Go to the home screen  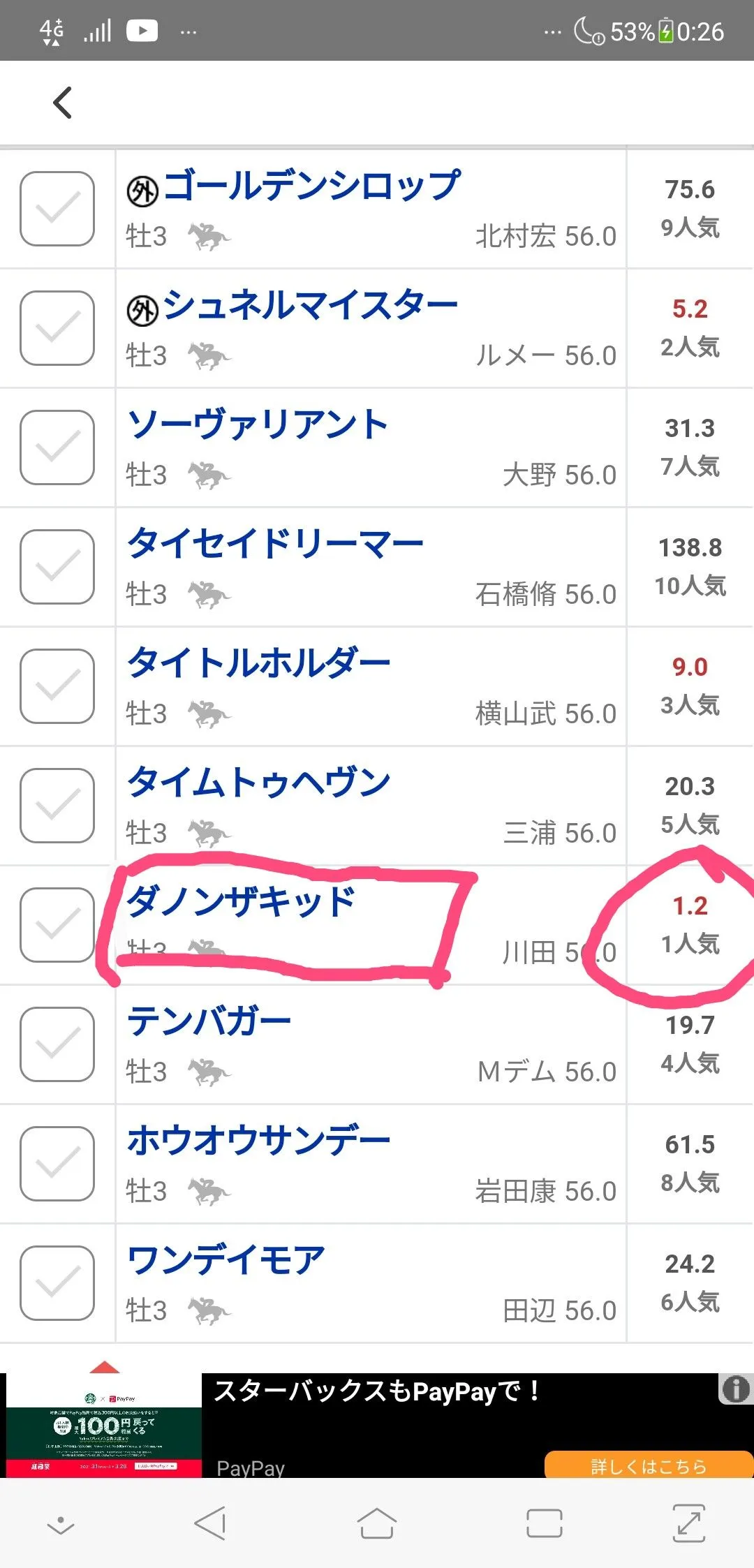[377, 1523]
